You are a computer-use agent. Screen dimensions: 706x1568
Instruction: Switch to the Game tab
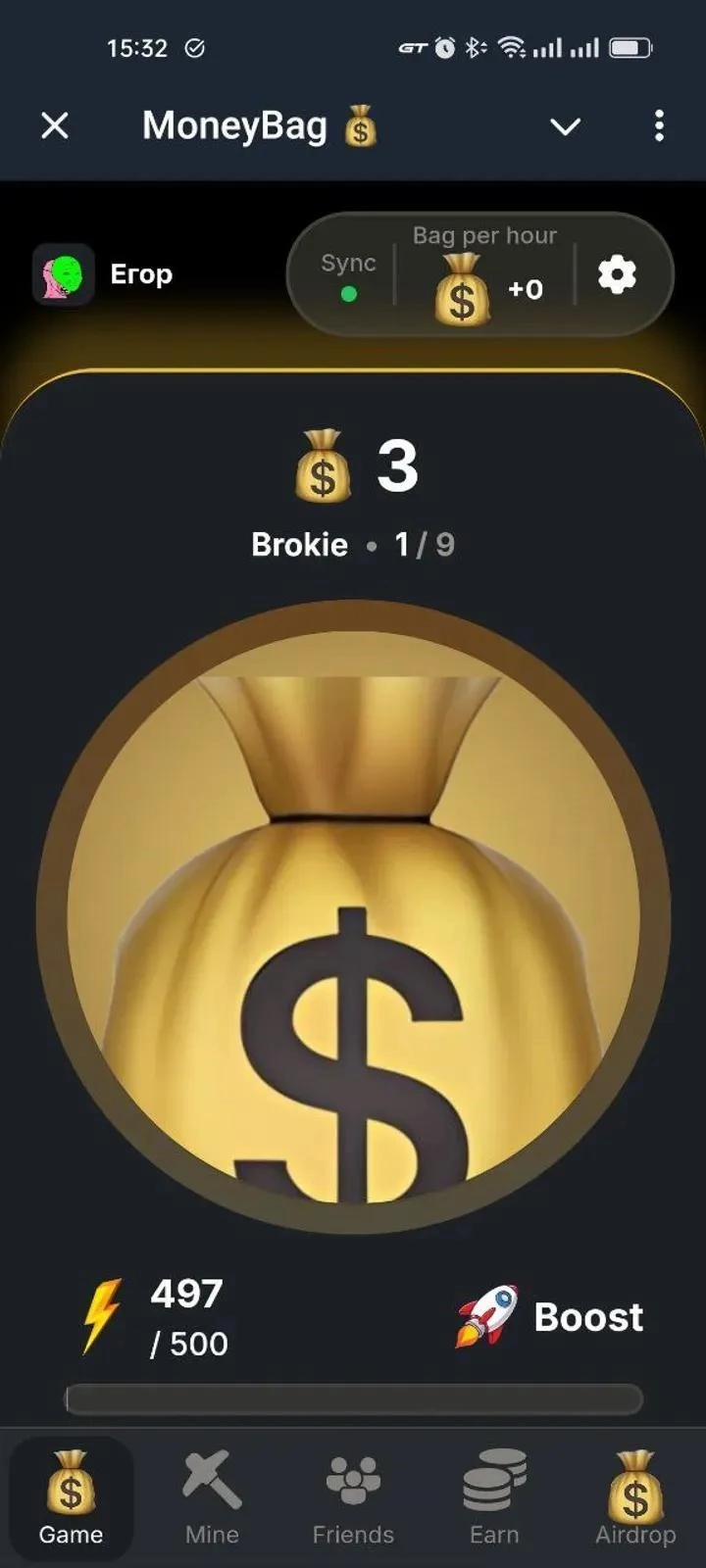pos(71,1497)
